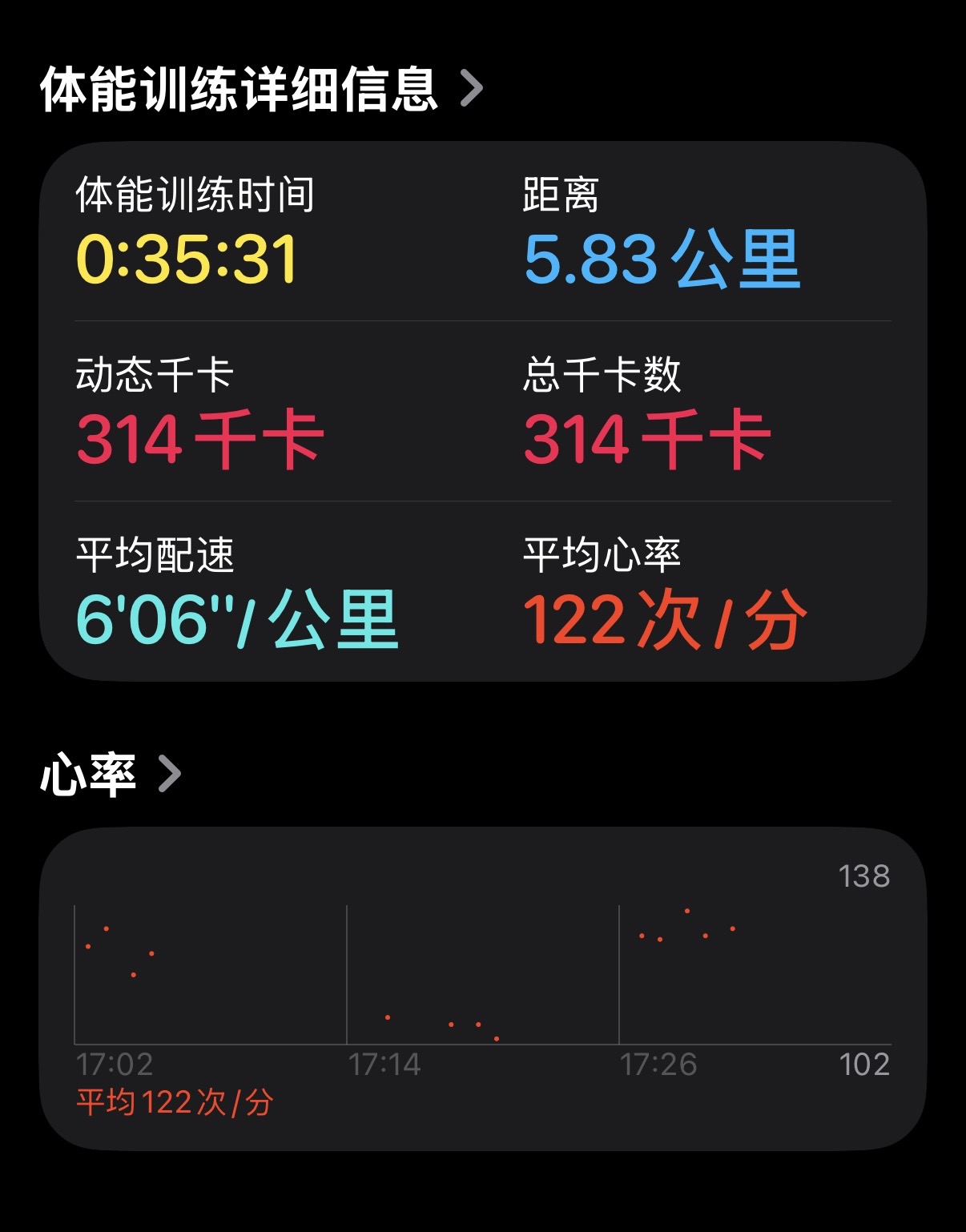966x1232 pixels.
Task: View the workout stats card
Action: [x=482, y=412]
